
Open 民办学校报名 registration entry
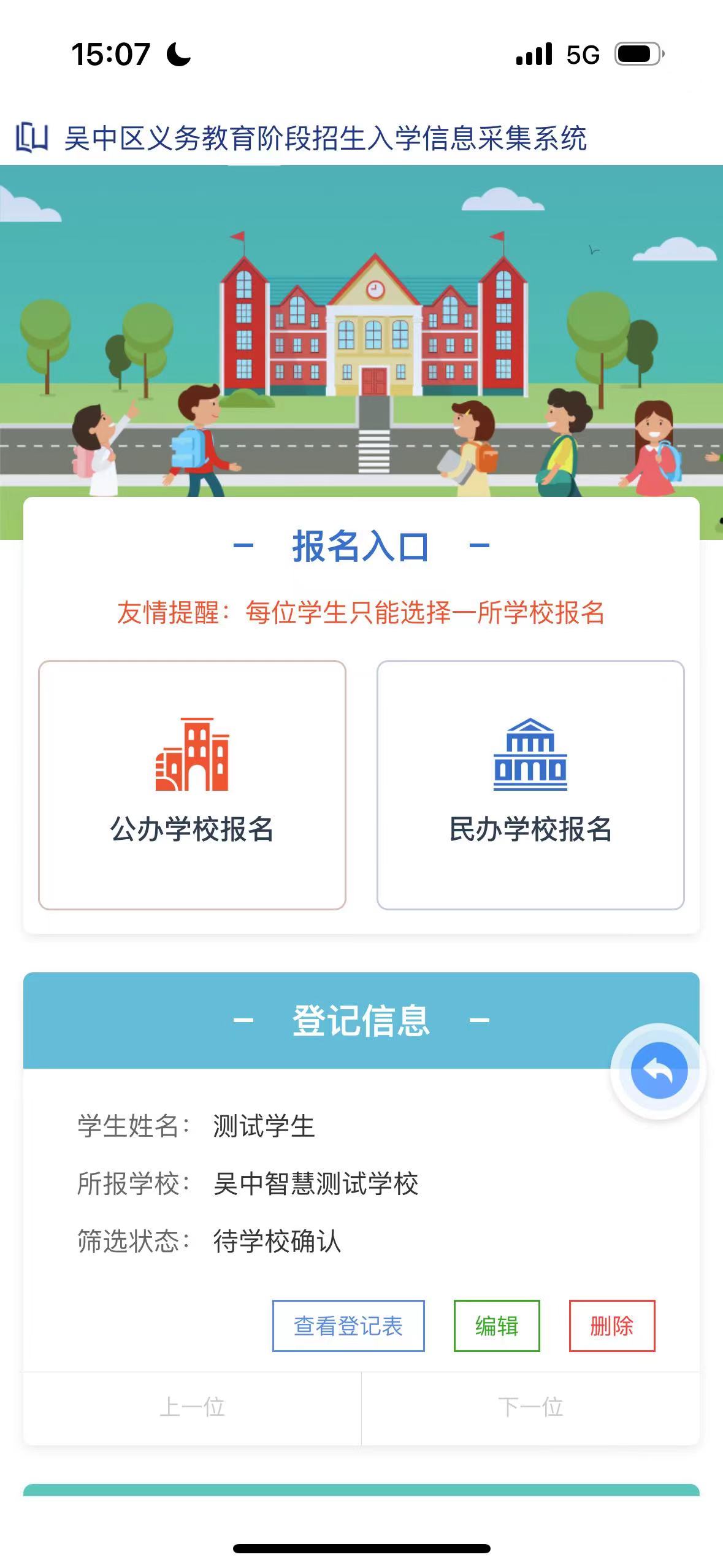530,785
